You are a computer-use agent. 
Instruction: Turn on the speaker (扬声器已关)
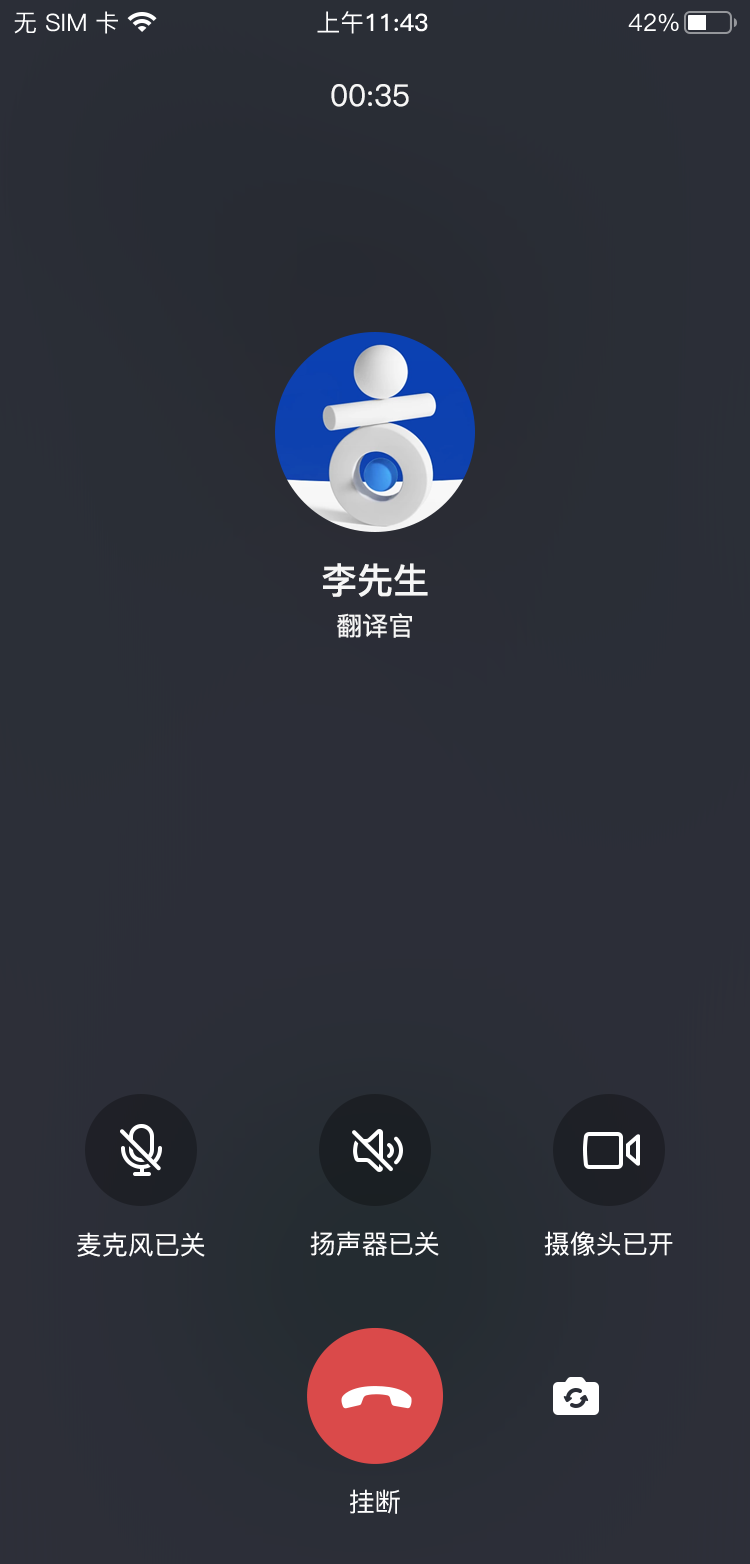coord(375,1150)
